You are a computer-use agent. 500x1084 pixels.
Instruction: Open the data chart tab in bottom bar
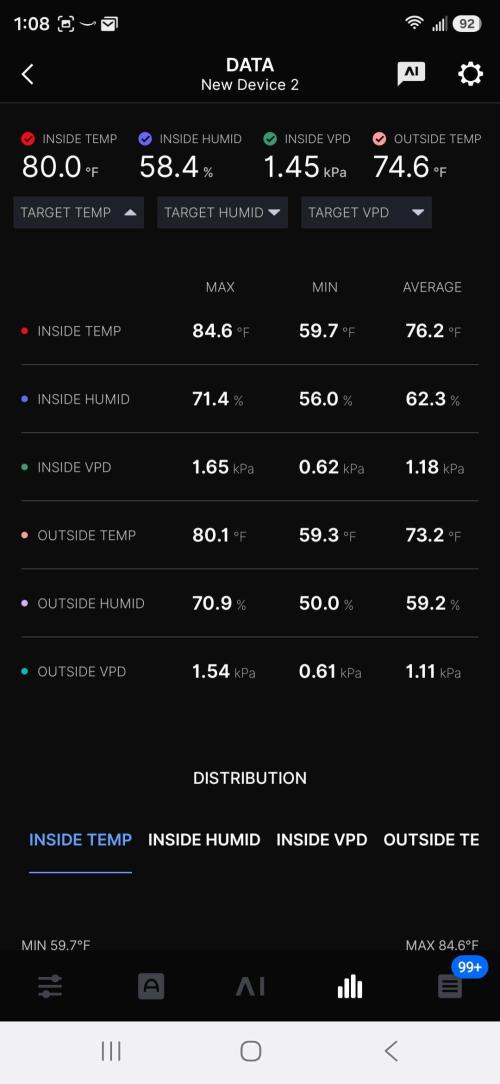click(x=350, y=987)
